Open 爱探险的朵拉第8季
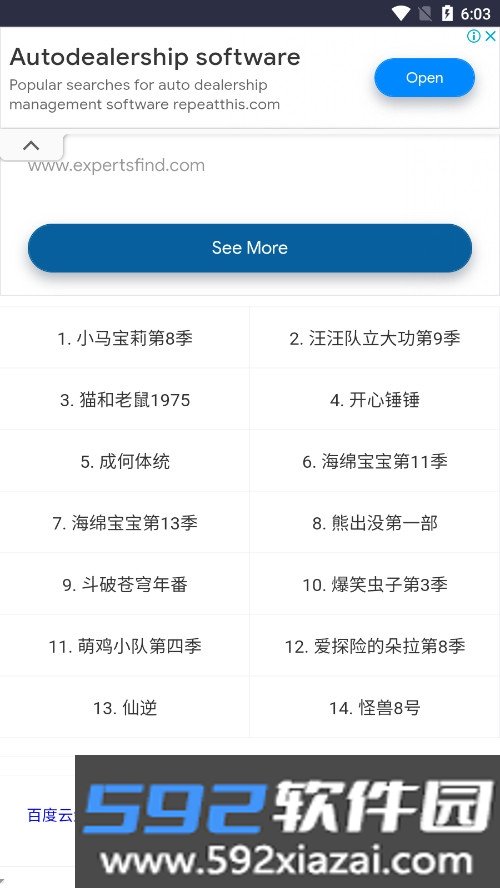Image resolution: width=500 pixels, height=888 pixels. (x=375, y=646)
